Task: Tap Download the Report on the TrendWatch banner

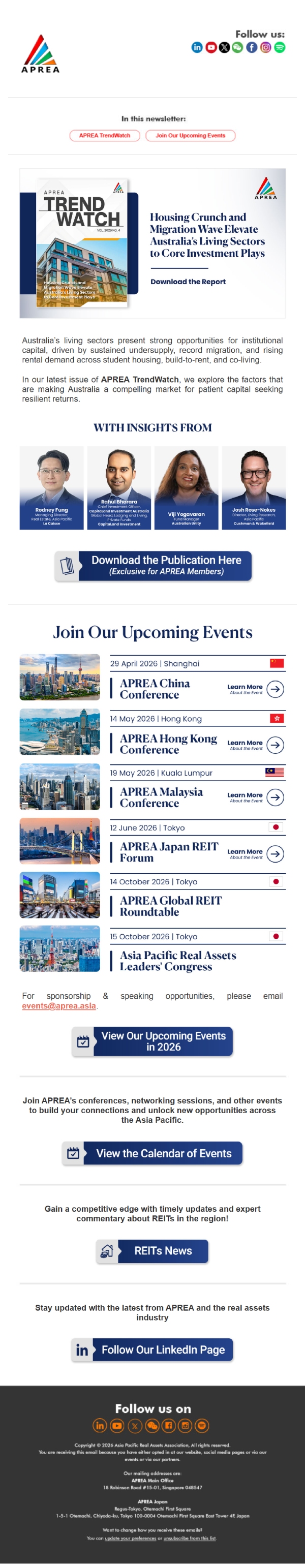Action: pos(188,282)
